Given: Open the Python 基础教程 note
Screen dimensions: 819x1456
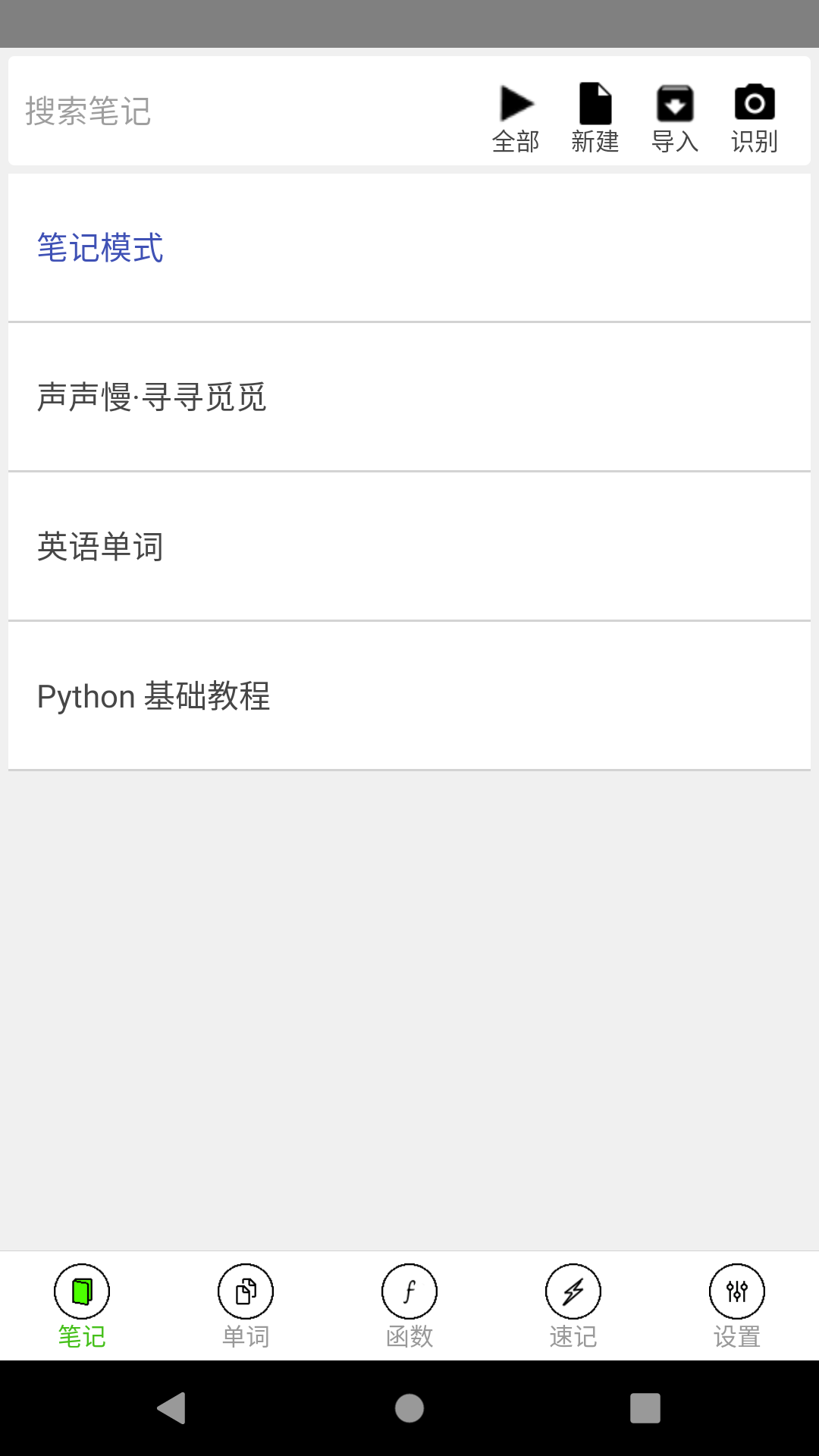Looking at the screenshot, I should 409,696.
